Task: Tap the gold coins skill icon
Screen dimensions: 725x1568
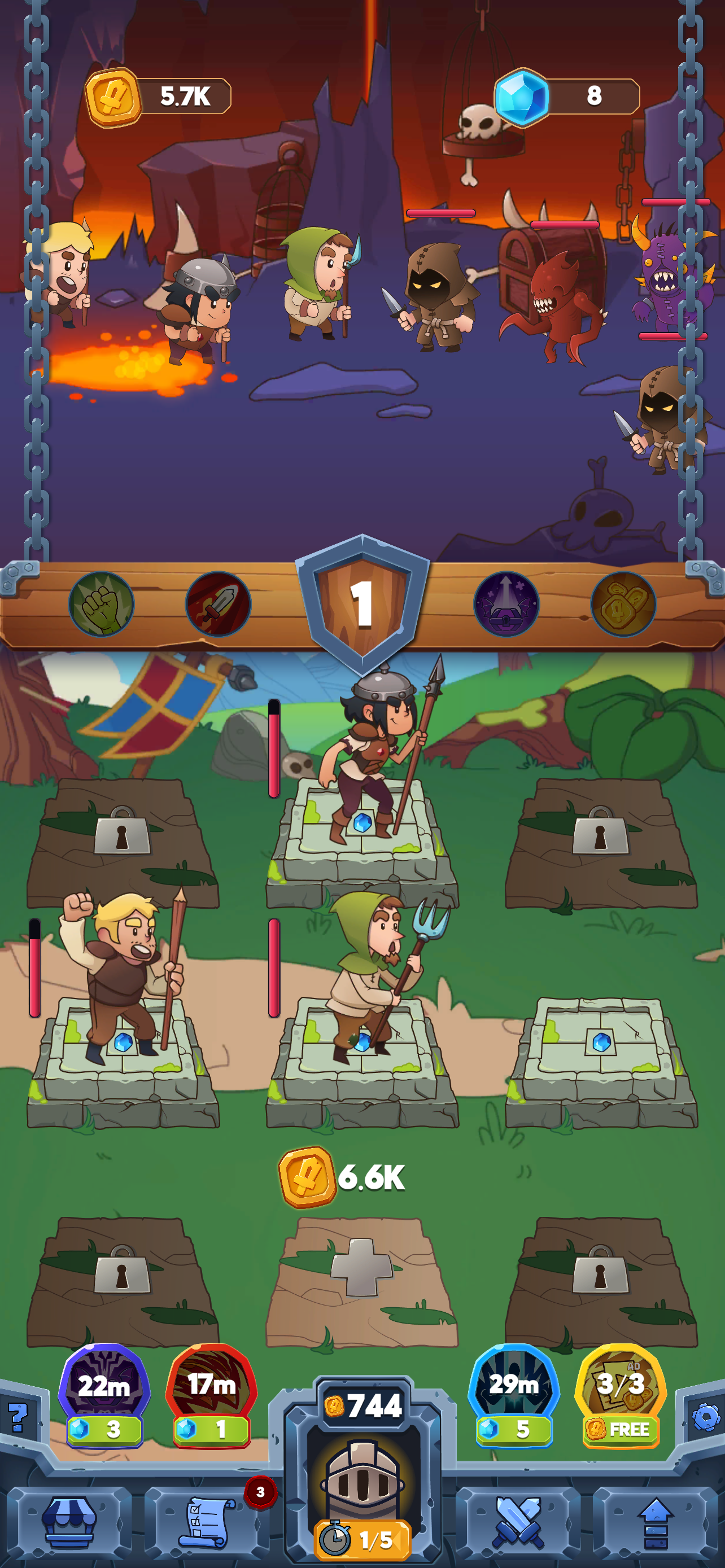Action: (x=623, y=604)
